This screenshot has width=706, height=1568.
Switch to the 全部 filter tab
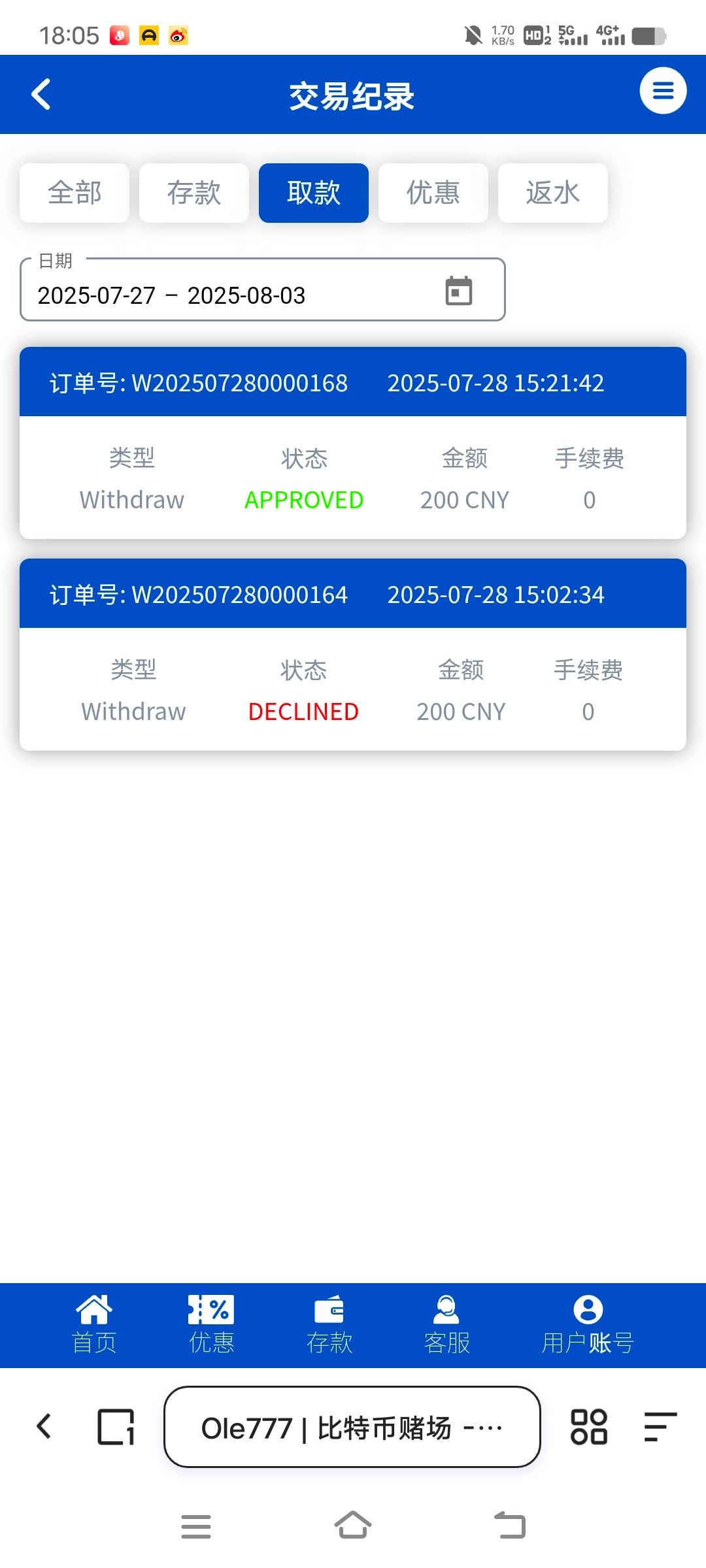click(x=75, y=193)
